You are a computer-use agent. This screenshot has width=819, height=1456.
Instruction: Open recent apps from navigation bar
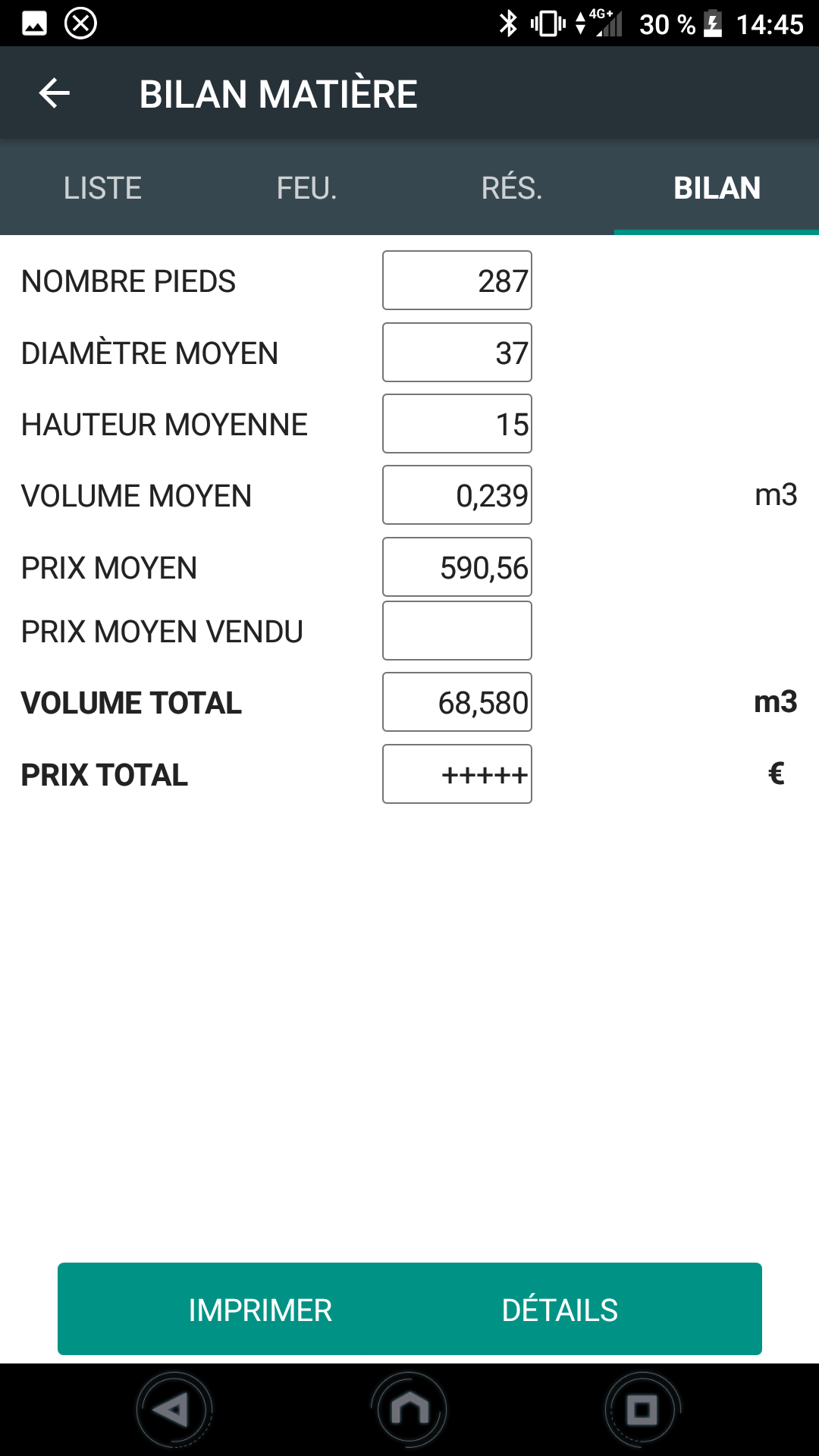(x=642, y=1410)
